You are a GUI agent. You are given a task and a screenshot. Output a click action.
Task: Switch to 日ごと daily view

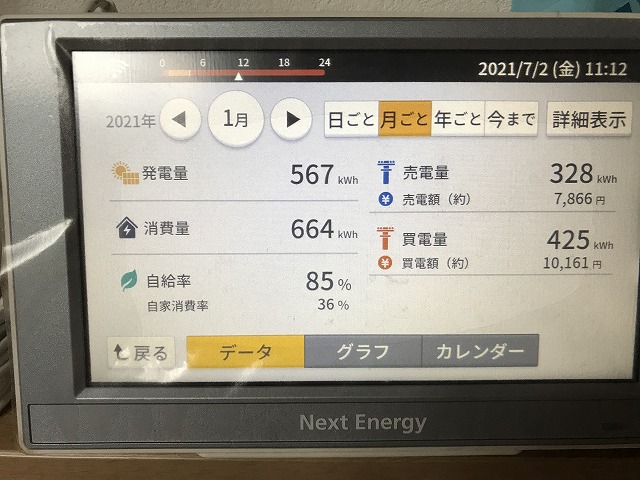point(351,120)
